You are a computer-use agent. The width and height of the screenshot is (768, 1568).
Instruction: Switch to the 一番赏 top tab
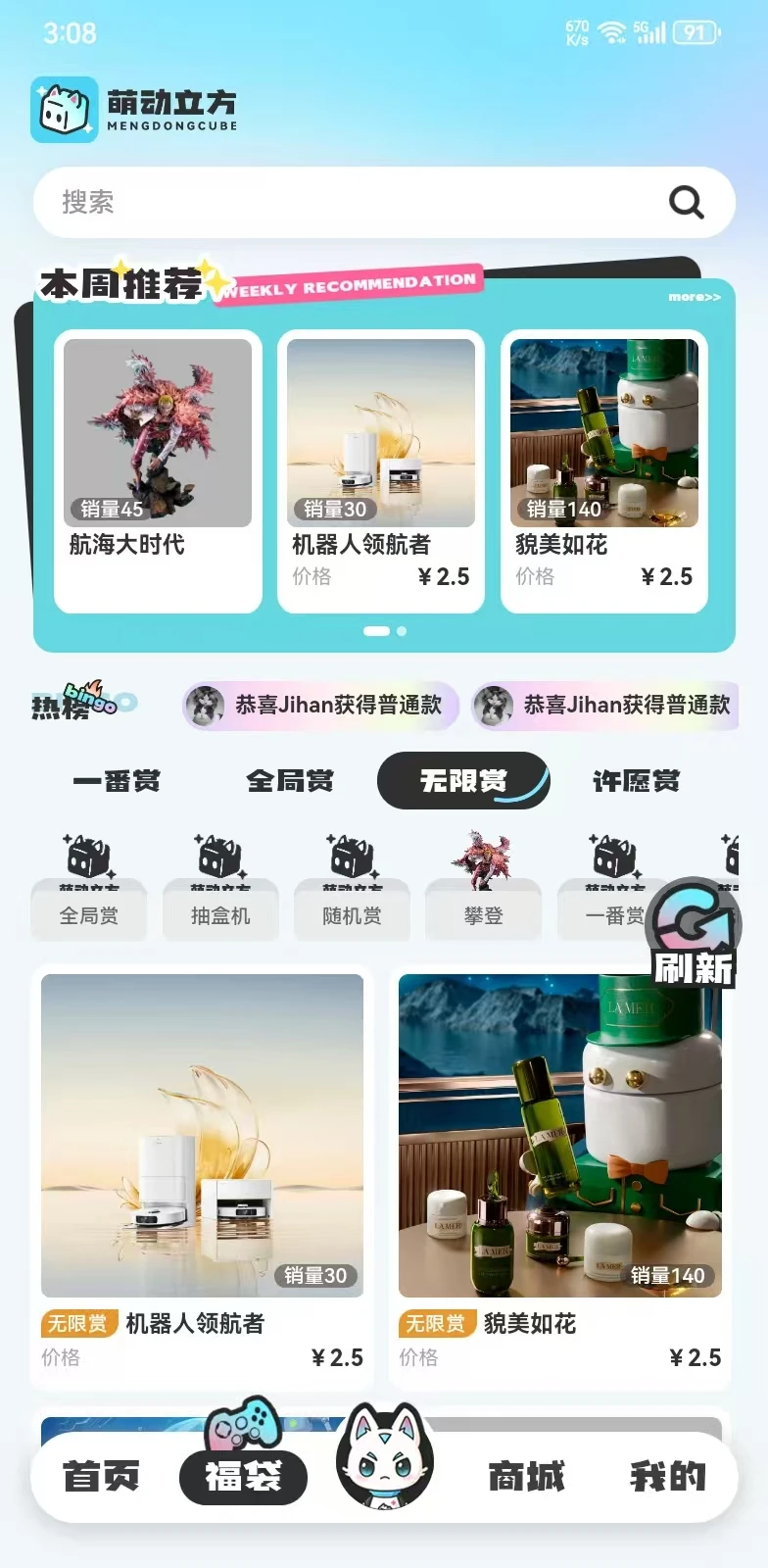point(117,781)
